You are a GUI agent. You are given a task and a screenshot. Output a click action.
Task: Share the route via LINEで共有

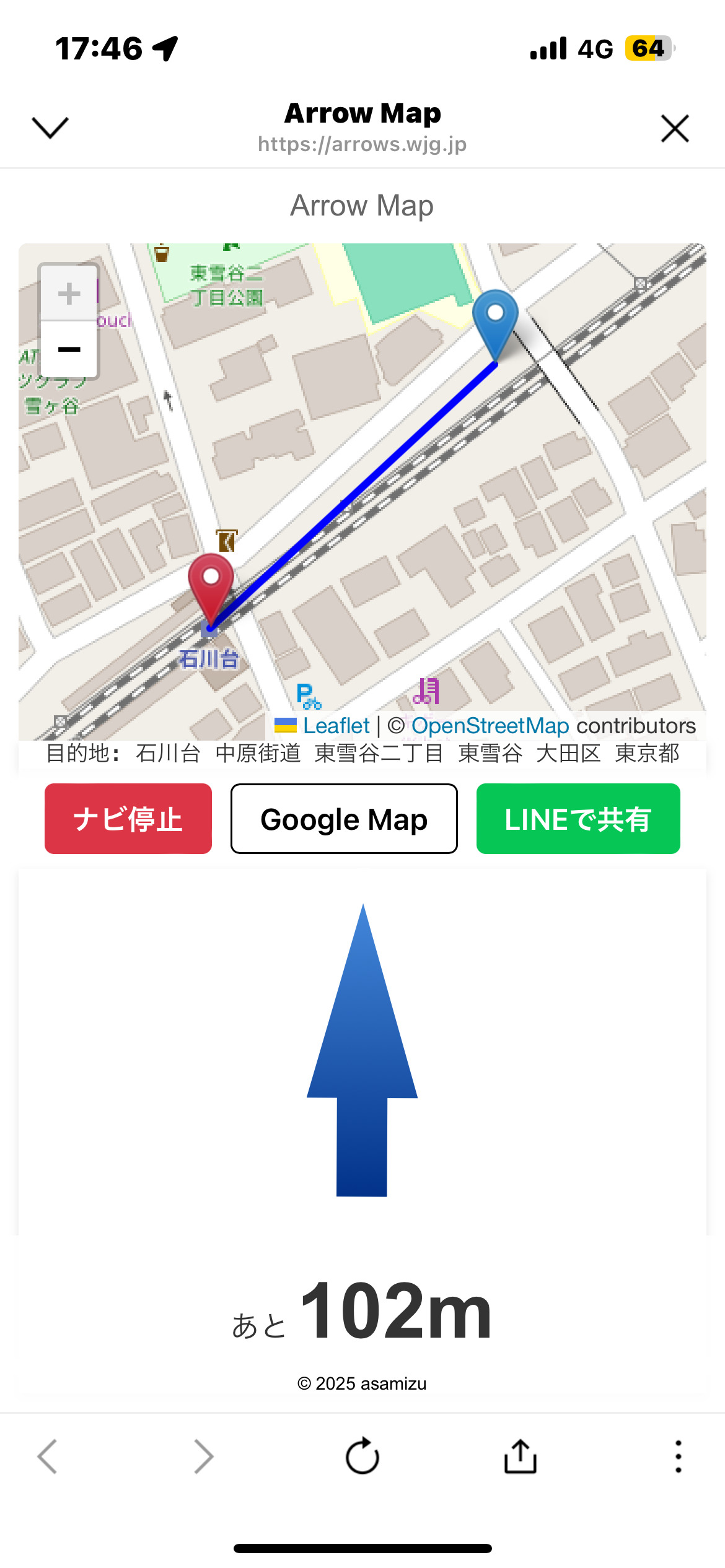coord(578,819)
